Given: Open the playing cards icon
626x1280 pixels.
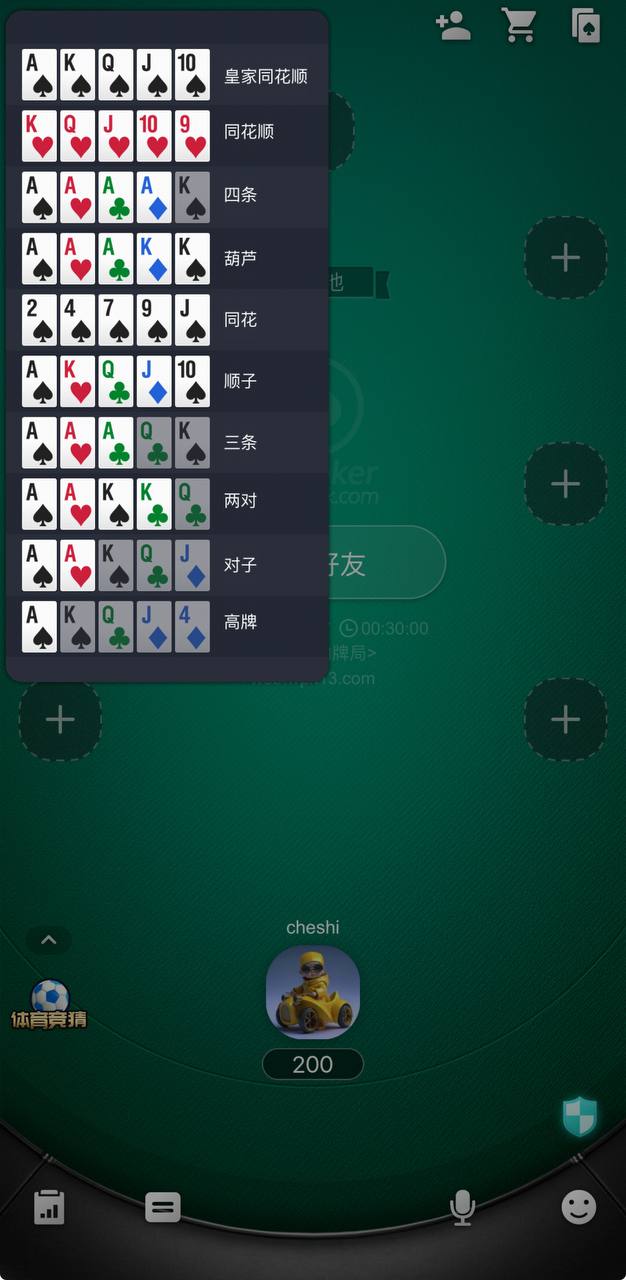Looking at the screenshot, I should tap(585, 26).
